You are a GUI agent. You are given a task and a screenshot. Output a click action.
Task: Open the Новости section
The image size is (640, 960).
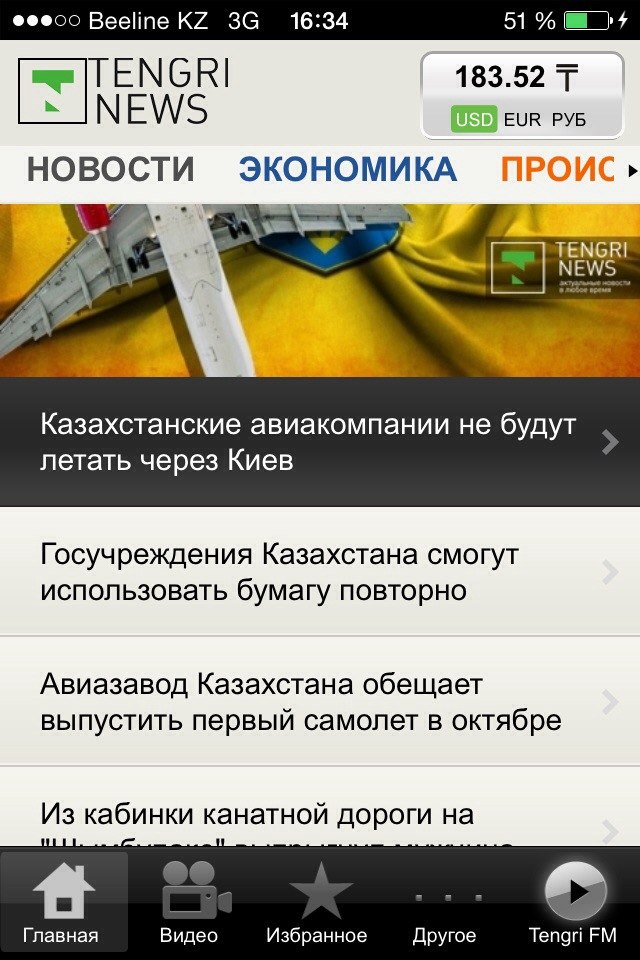point(110,169)
